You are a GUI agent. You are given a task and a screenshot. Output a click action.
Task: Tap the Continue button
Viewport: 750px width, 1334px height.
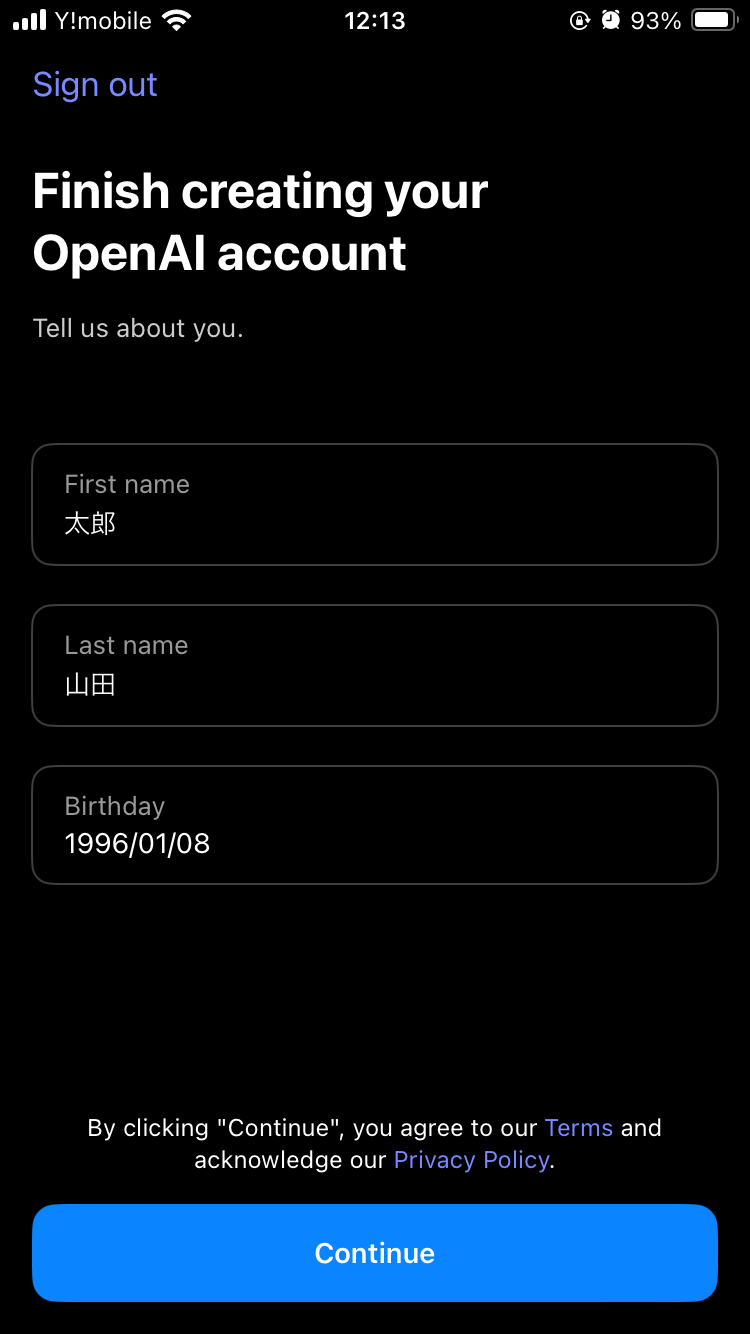(x=375, y=1253)
